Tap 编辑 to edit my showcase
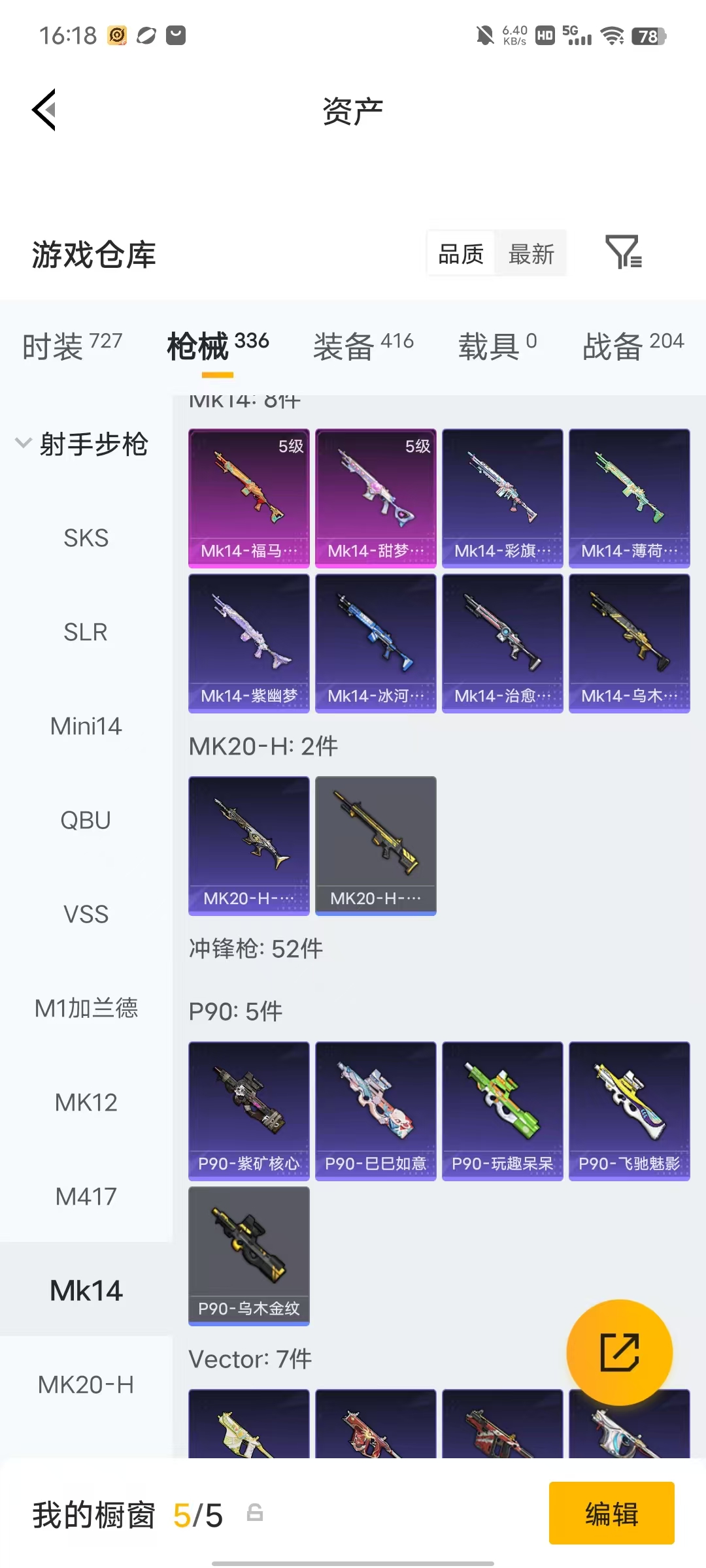Image resolution: width=706 pixels, height=1568 pixels. [x=612, y=1513]
